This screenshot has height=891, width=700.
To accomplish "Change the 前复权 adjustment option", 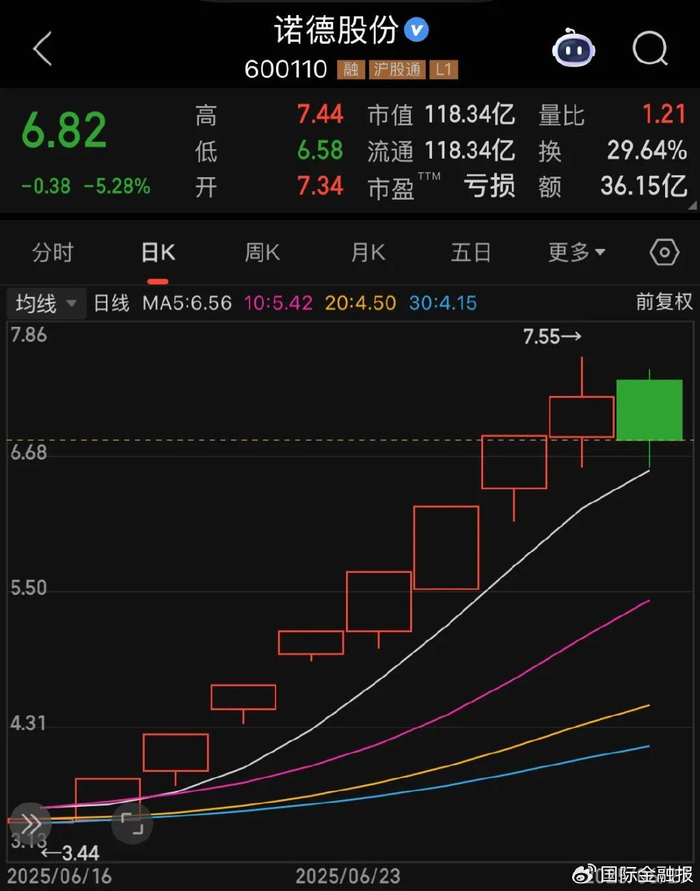I will 664,303.
